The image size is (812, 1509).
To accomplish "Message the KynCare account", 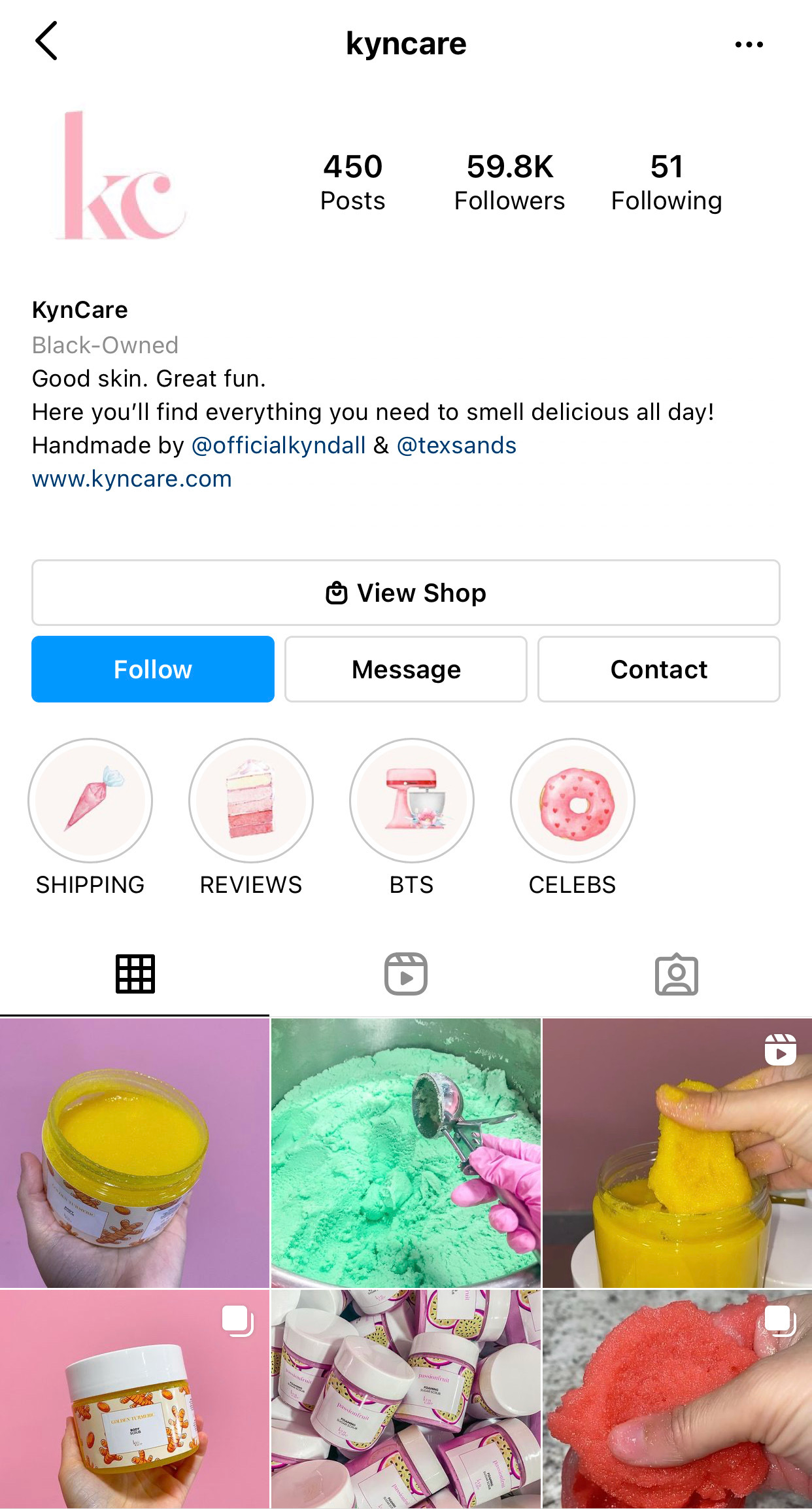I will 405,669.
